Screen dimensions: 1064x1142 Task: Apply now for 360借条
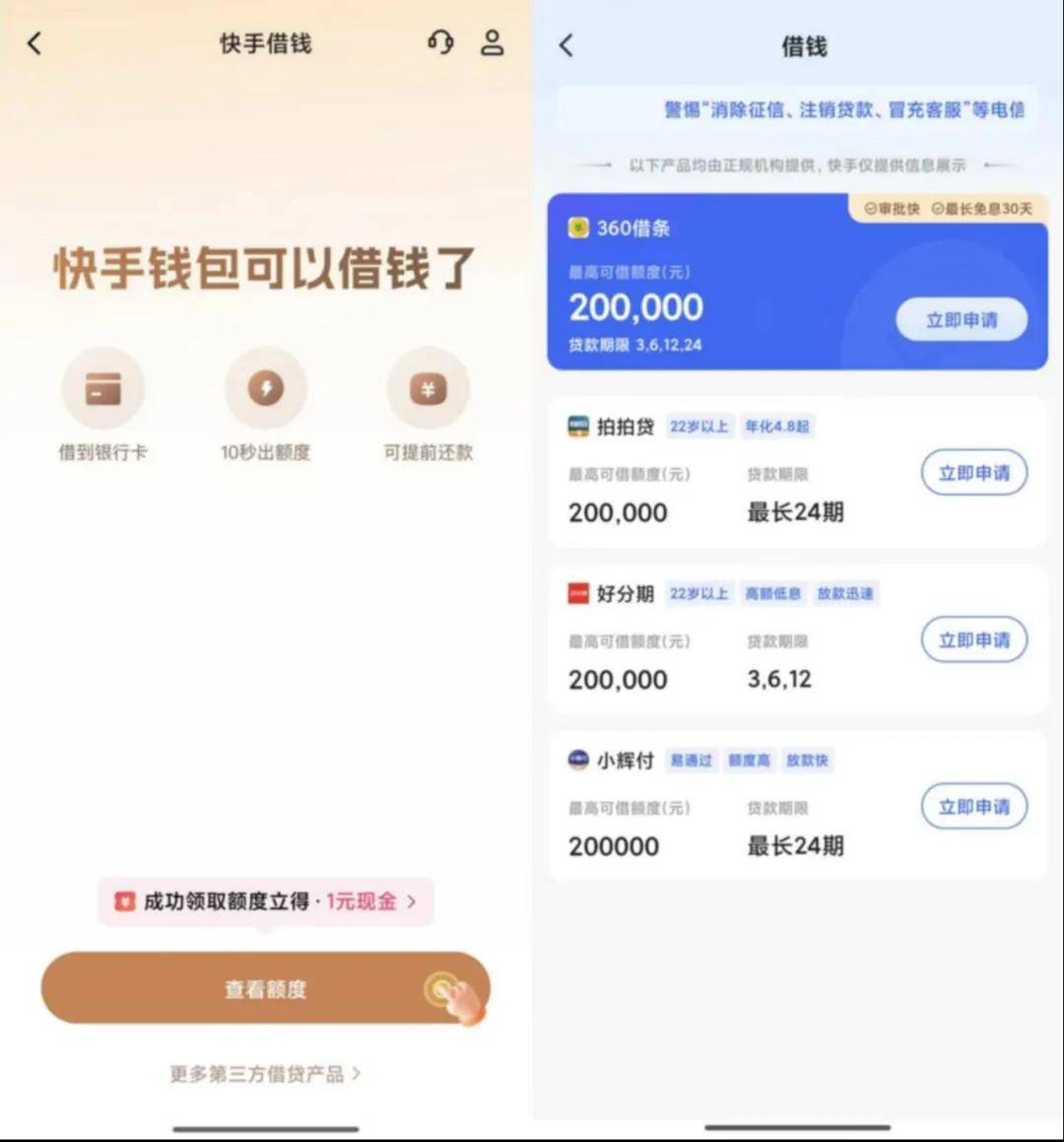[962, 320]
